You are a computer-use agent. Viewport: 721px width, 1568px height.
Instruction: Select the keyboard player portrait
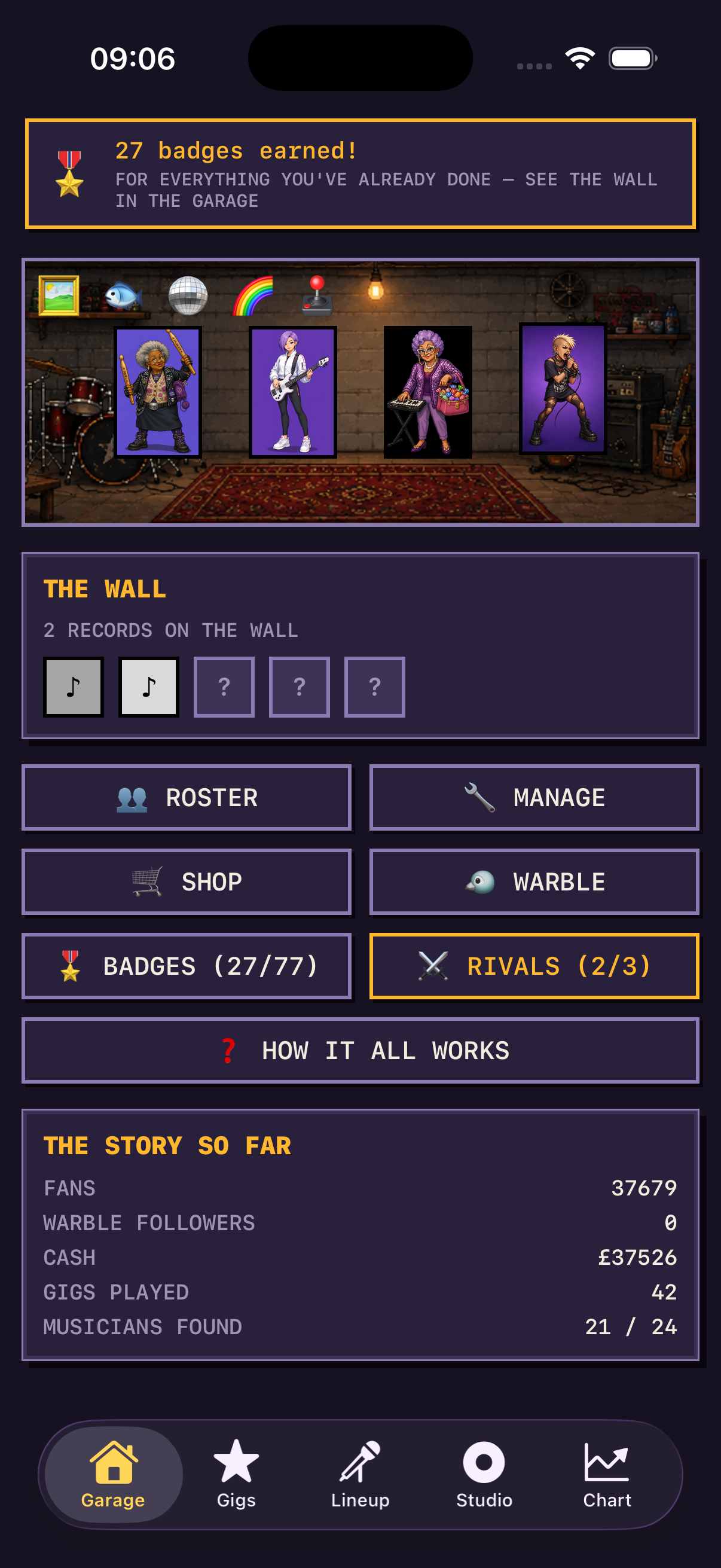pyautogui.click(x=427, y=392)
